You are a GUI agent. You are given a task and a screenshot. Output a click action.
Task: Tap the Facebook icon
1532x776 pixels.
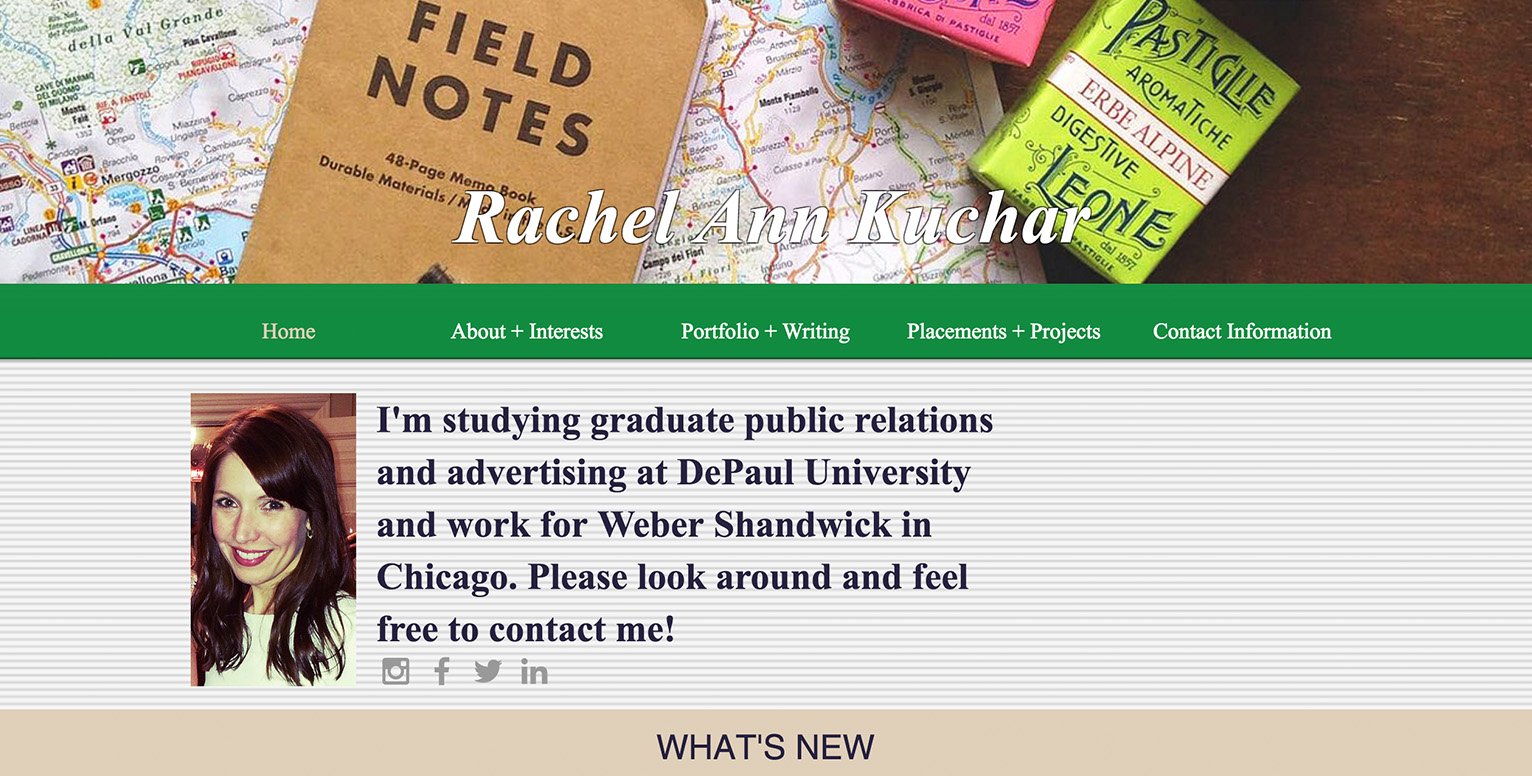[x=441, y=672]
